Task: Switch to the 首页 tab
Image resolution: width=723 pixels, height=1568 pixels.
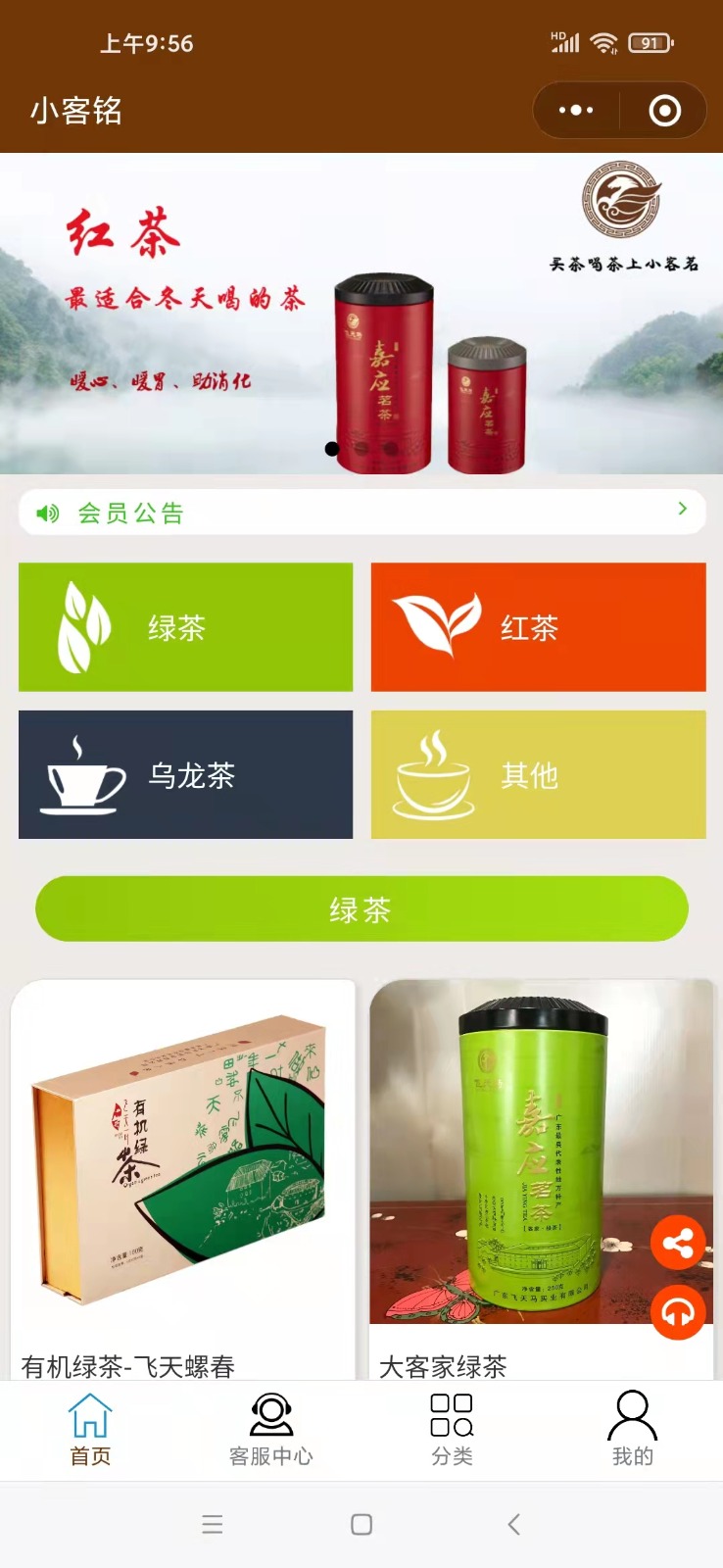Action: click(x=90, y=1430)
